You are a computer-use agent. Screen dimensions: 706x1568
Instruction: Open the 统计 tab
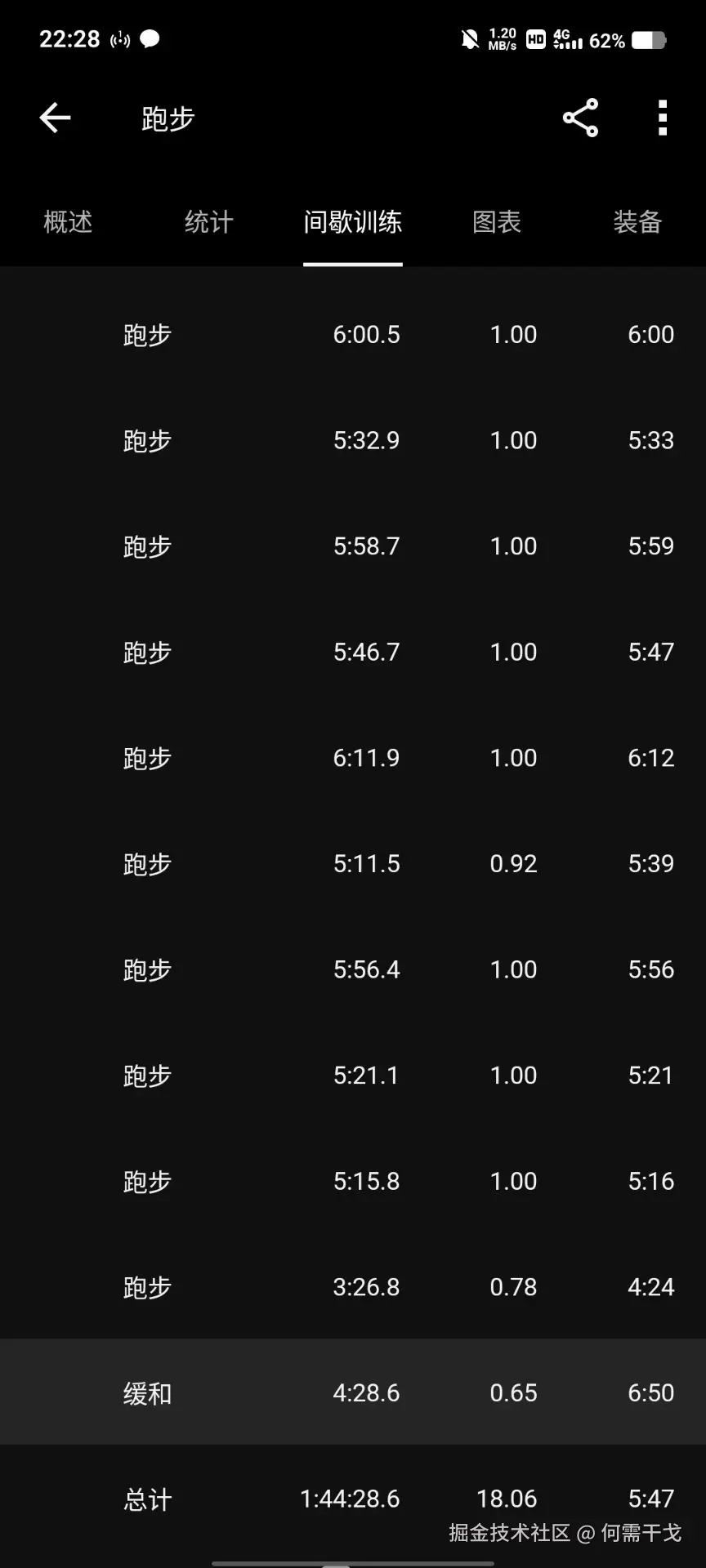[x=208, y=222]
